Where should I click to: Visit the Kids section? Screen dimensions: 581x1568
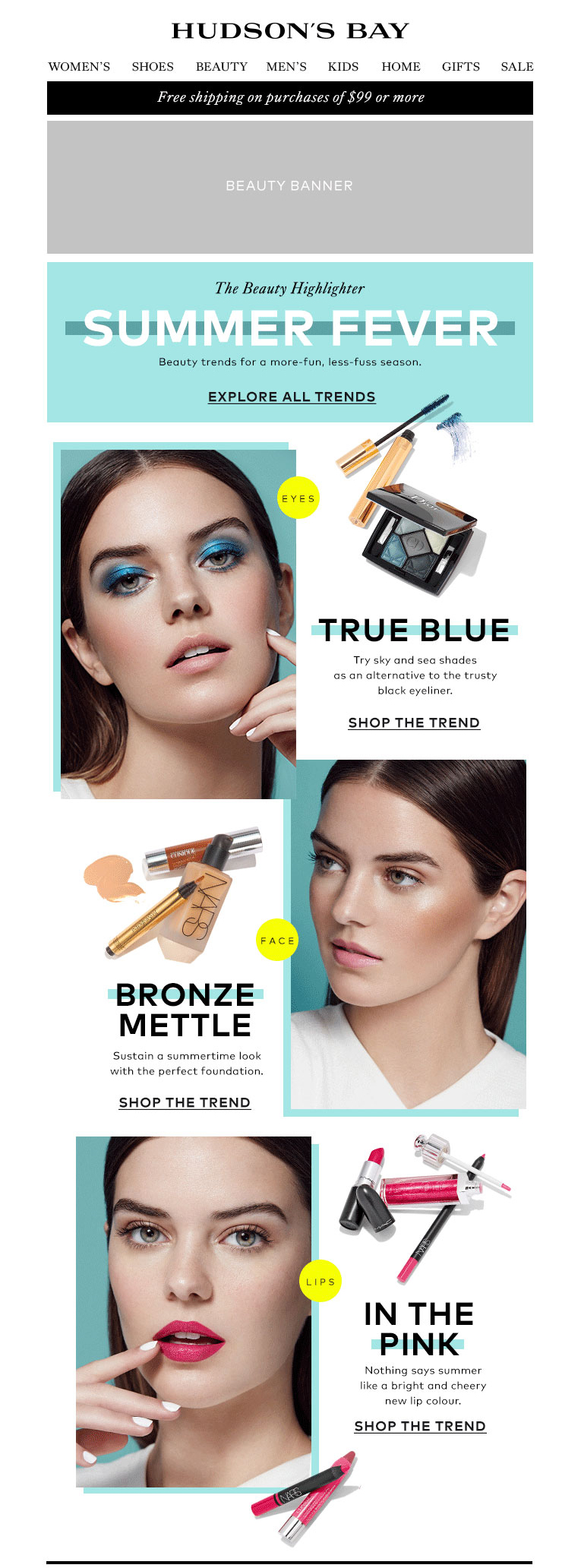(x=343, y=67)
